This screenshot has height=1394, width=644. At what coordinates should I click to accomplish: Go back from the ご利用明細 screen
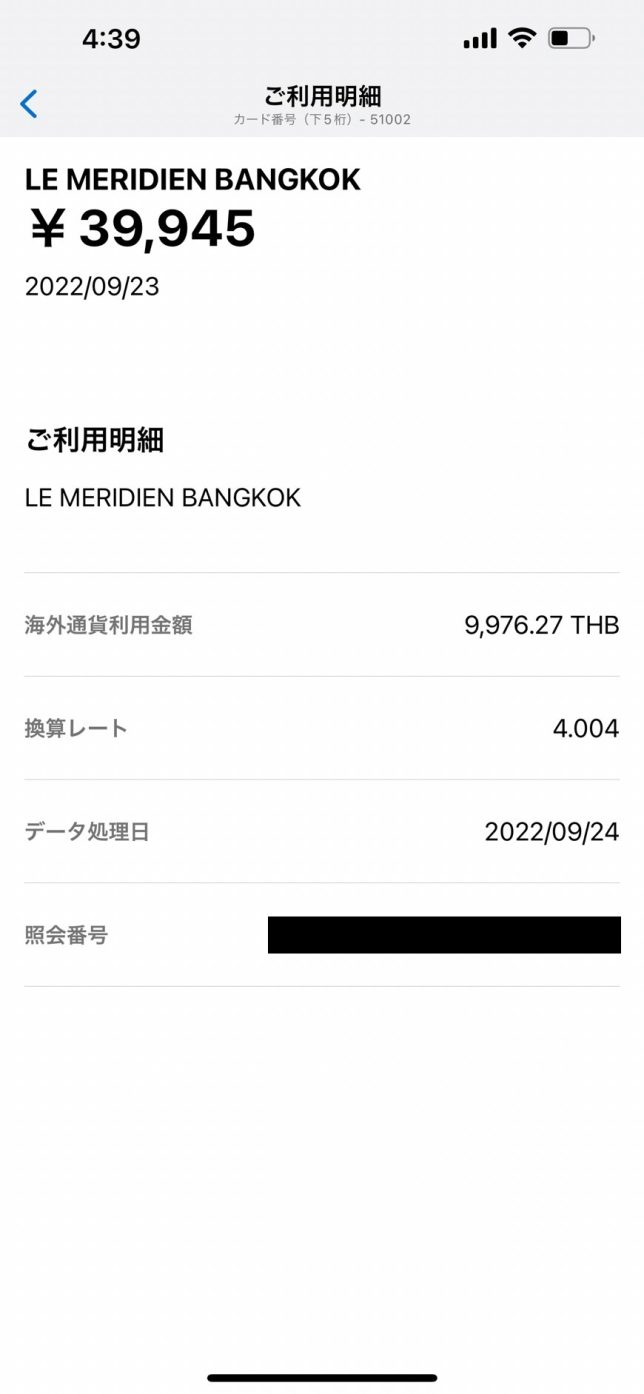(x=29, y=103)
